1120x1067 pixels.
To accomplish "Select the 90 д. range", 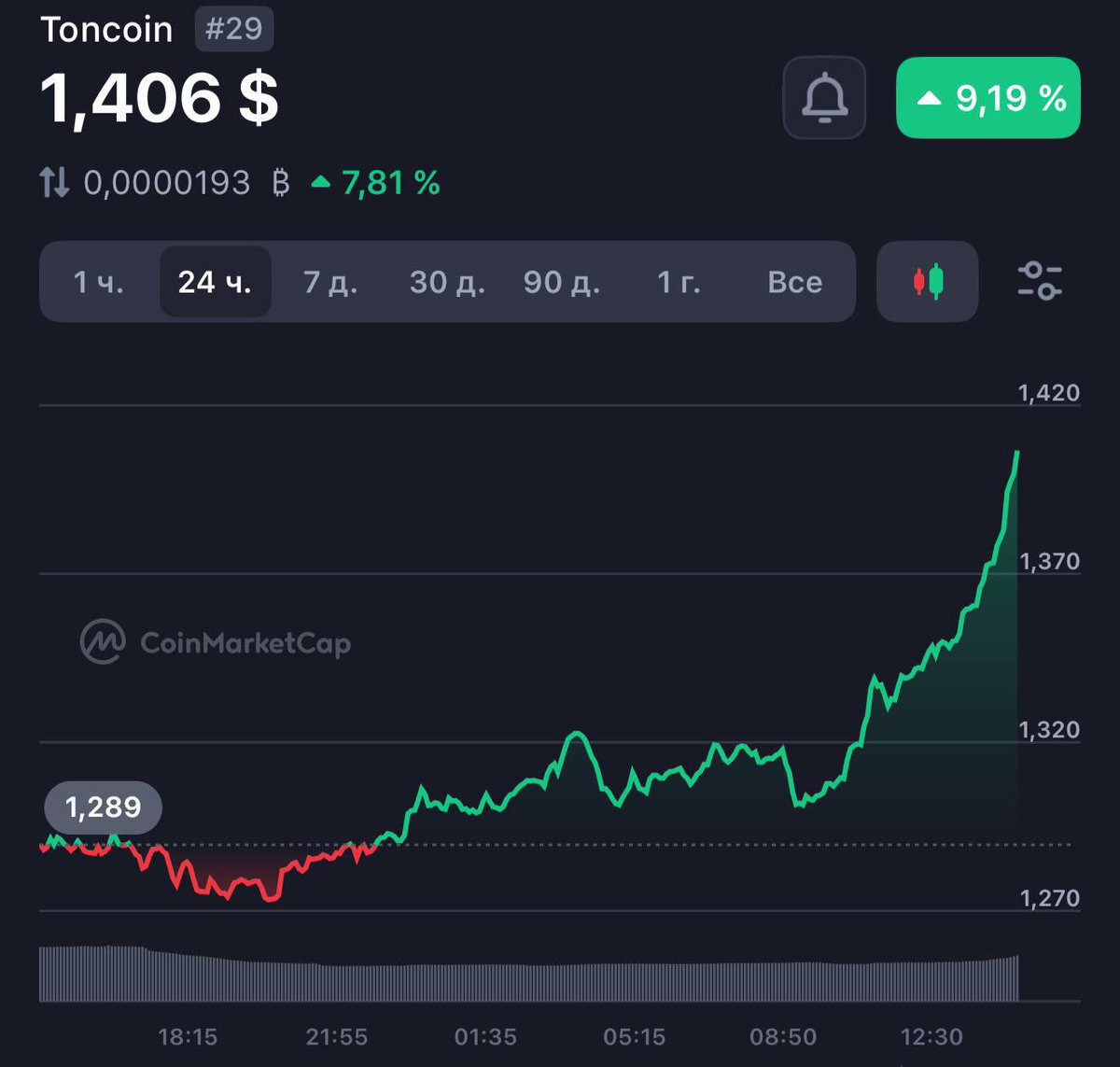I will tap(562, 282).
